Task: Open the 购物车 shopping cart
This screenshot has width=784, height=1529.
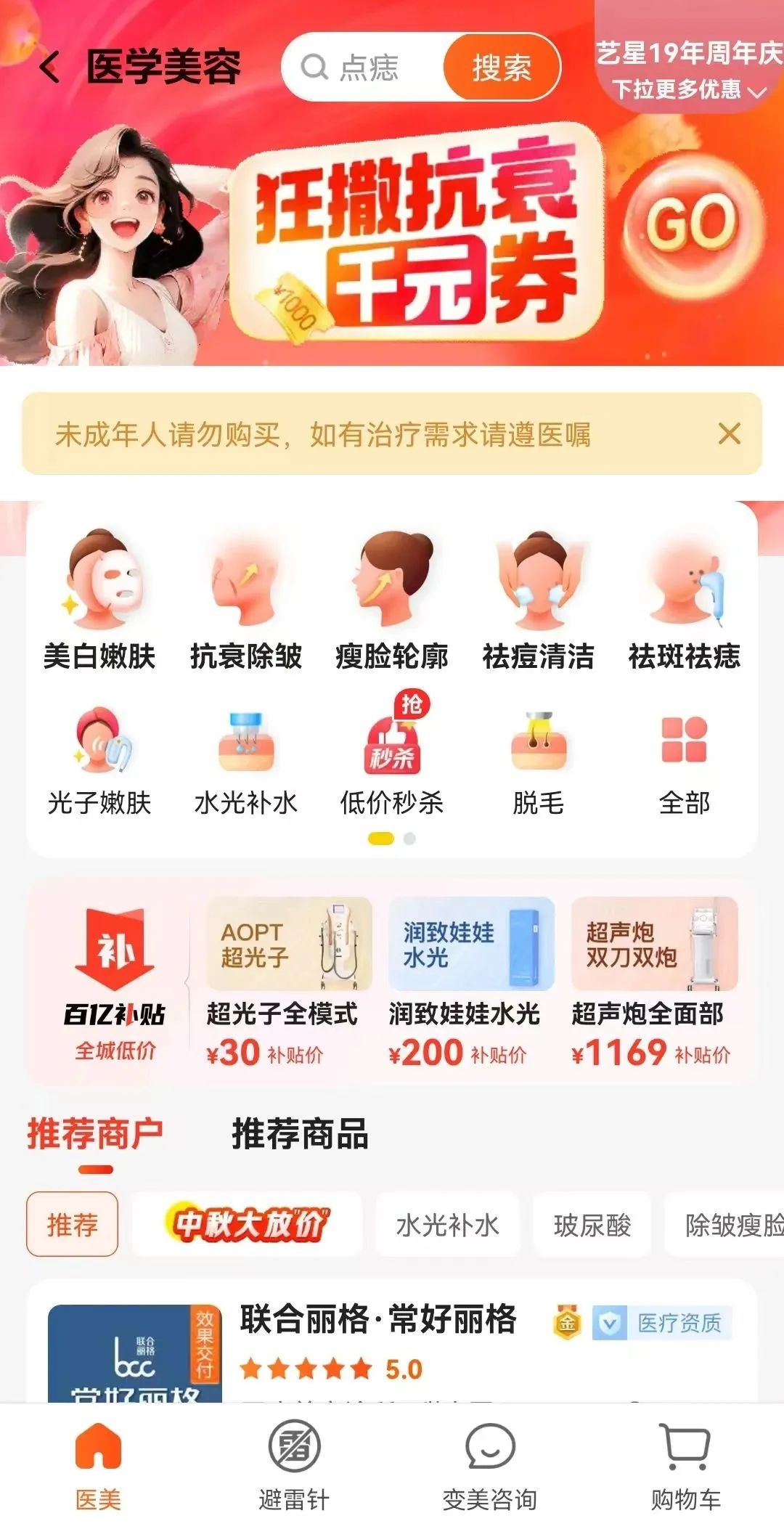Action: [x=685, y=1465]
